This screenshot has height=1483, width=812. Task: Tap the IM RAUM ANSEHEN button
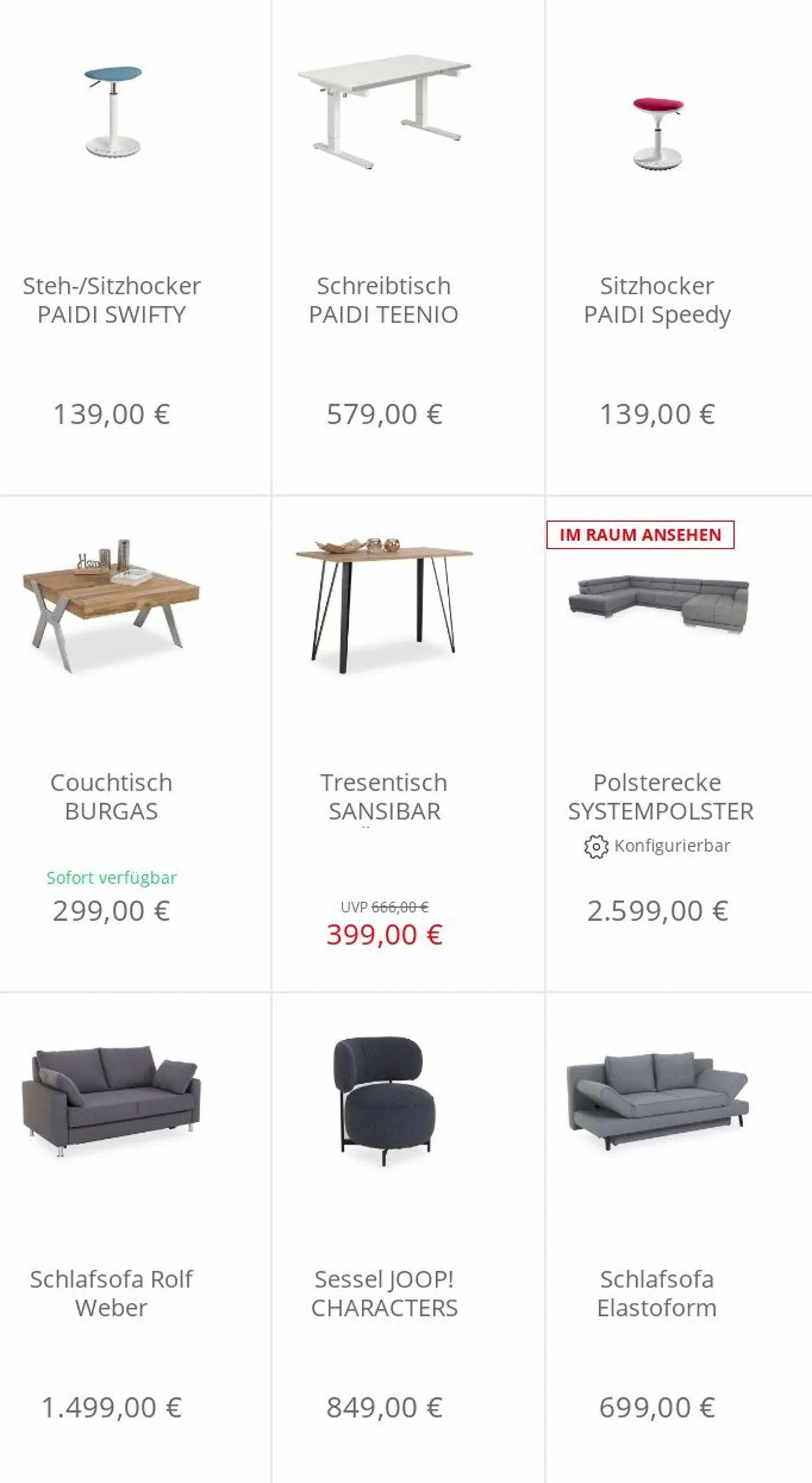tap(640, 535)
